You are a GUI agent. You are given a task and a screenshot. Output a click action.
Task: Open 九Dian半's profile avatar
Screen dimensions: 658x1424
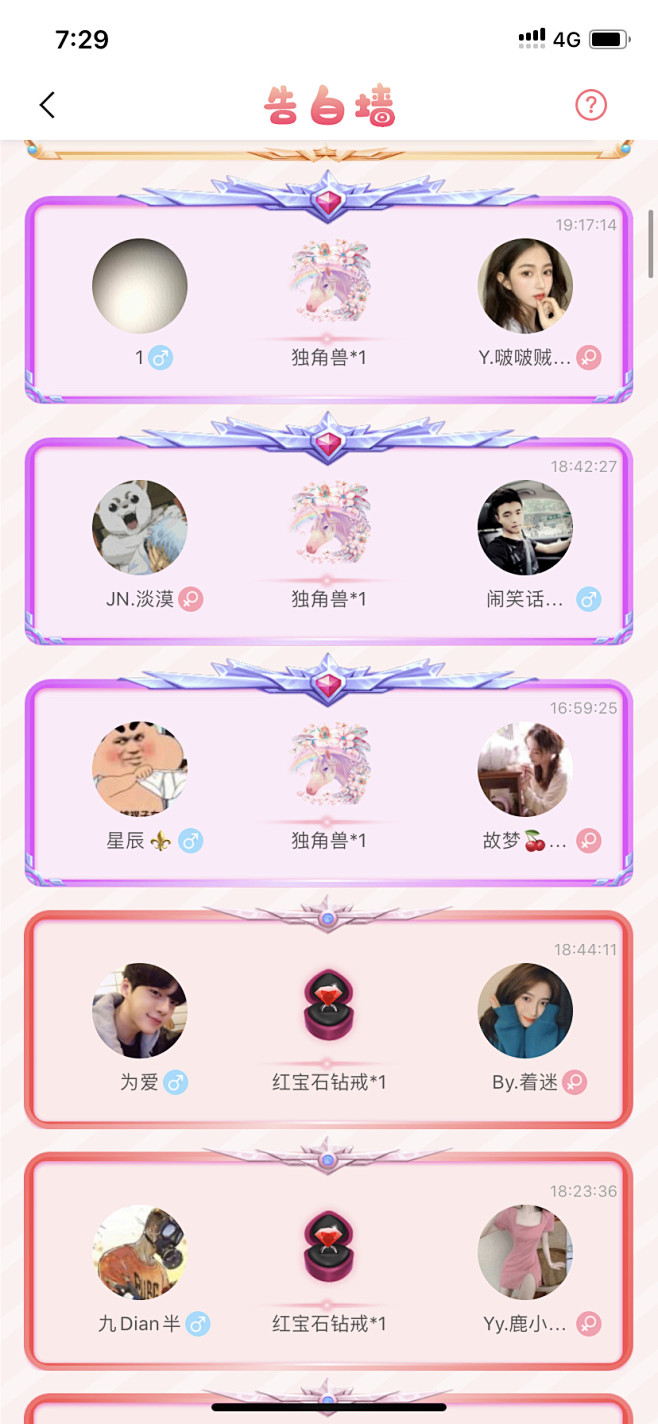tap(140, 1252)
